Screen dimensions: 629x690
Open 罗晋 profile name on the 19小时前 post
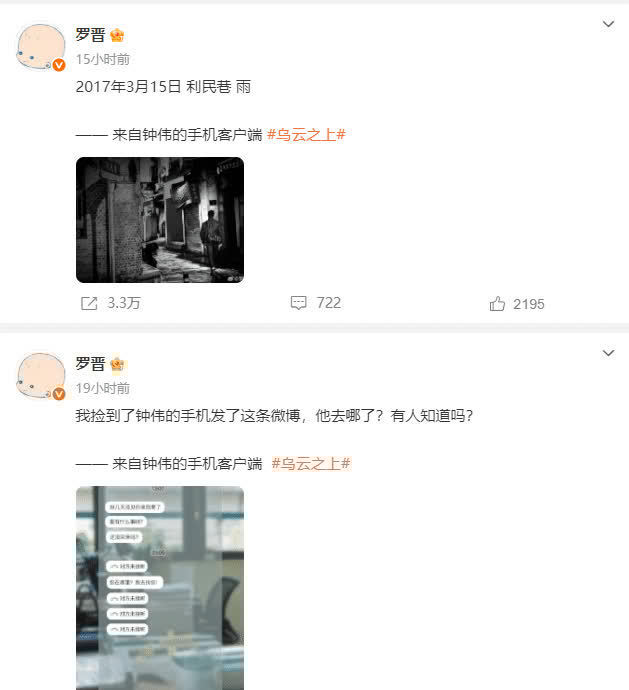90,364
